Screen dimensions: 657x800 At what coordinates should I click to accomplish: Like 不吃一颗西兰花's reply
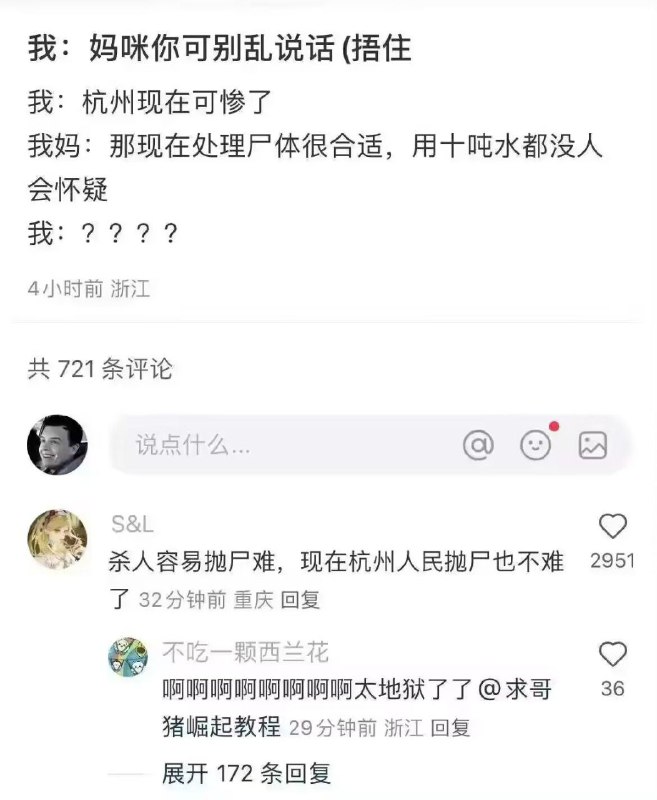point(612,656)
